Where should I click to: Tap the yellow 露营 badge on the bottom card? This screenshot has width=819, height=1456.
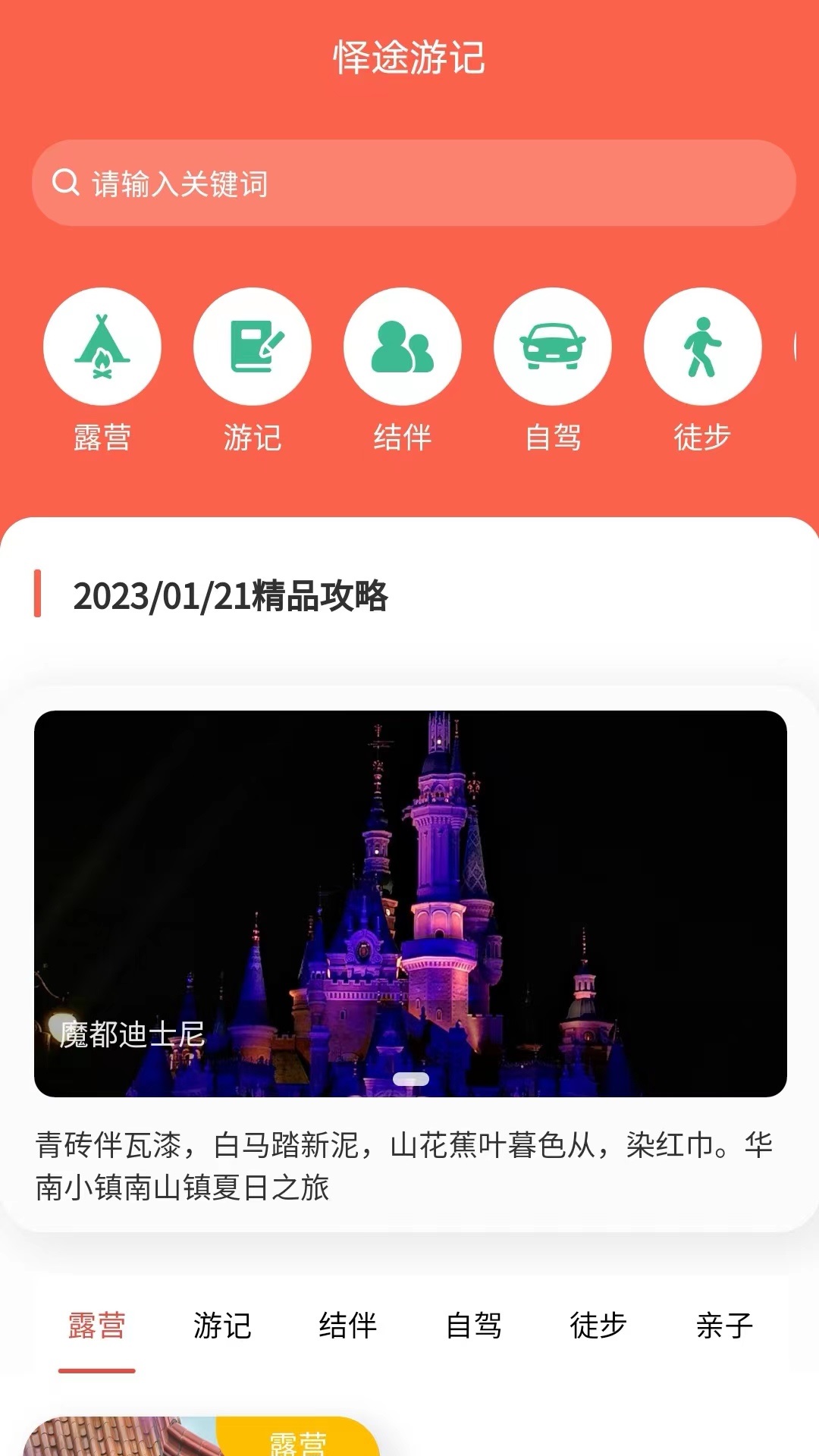point(300,1445)
